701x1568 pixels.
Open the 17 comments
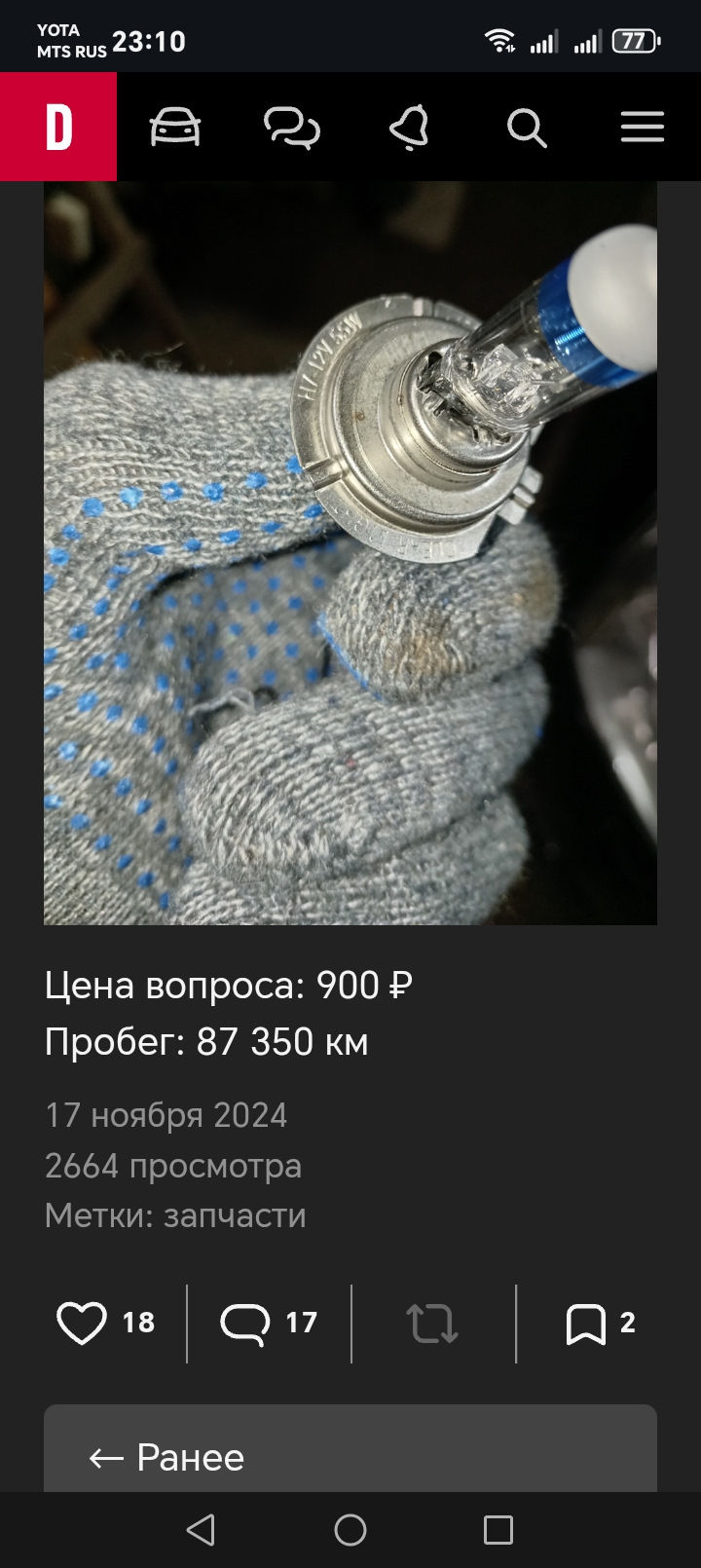[x=245, y=1323]
